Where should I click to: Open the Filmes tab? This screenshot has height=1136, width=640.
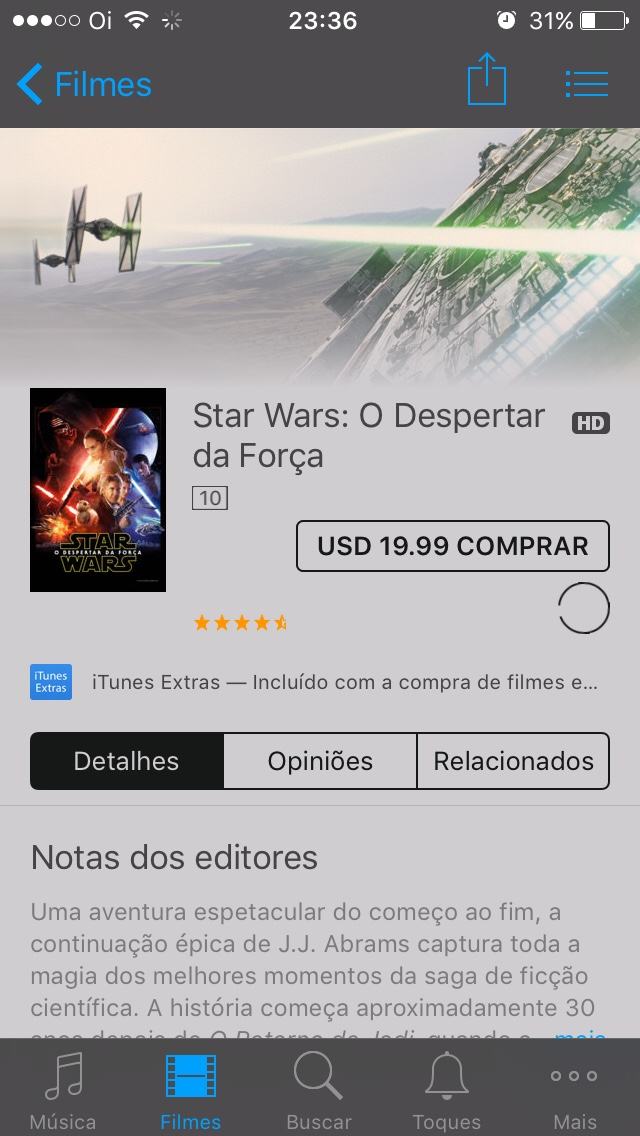point(190,1091)
